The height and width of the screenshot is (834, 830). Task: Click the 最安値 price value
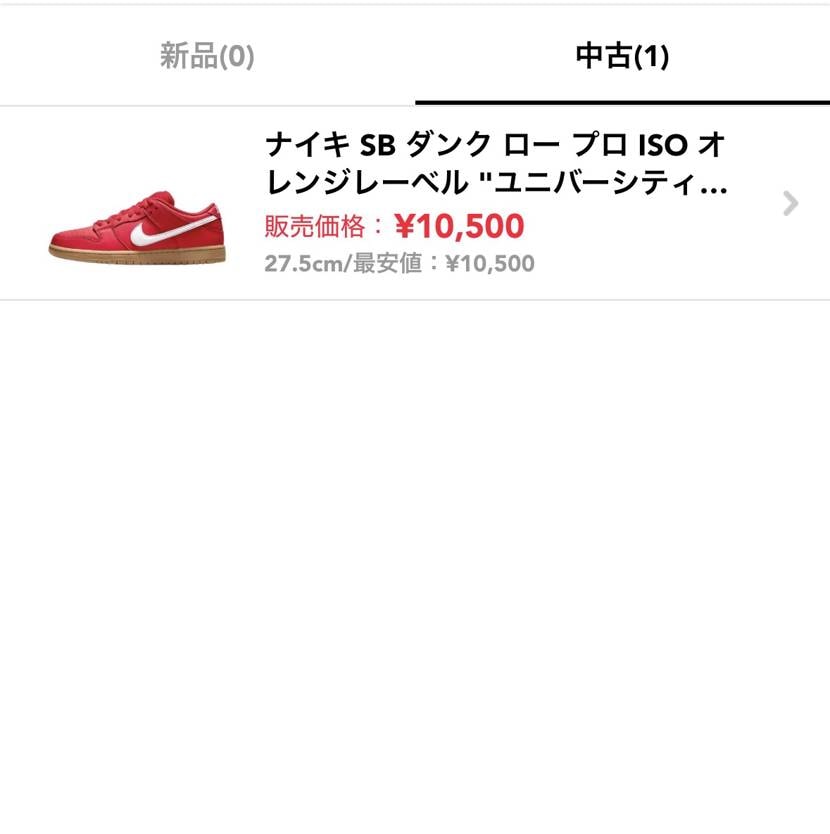point(492,265)
